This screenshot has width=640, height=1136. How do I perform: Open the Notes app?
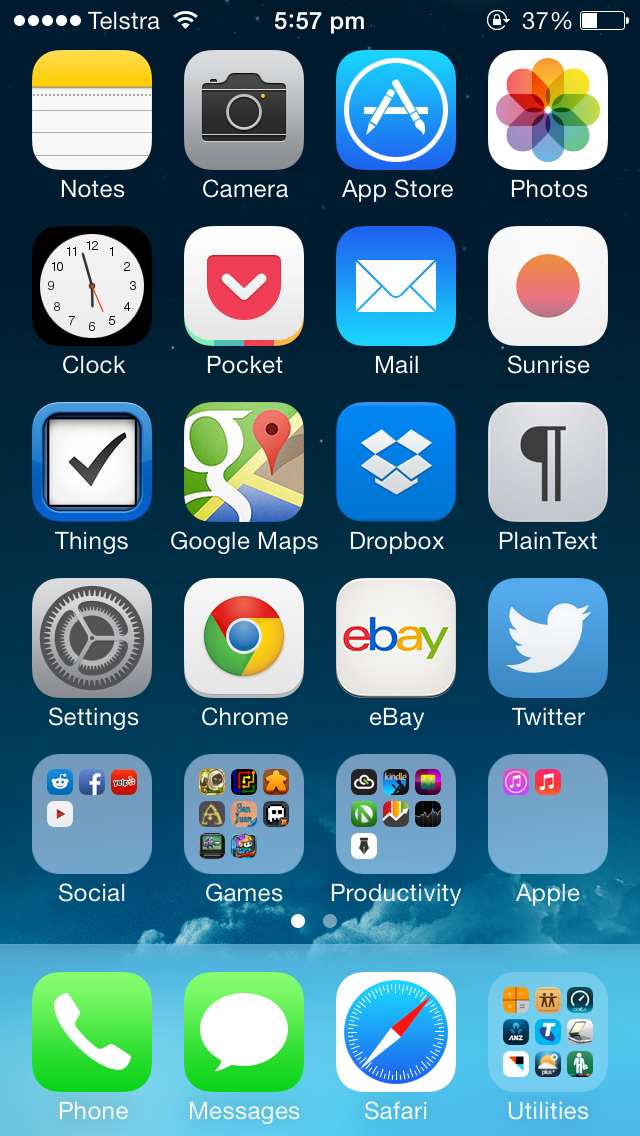[x=92, y=110]
